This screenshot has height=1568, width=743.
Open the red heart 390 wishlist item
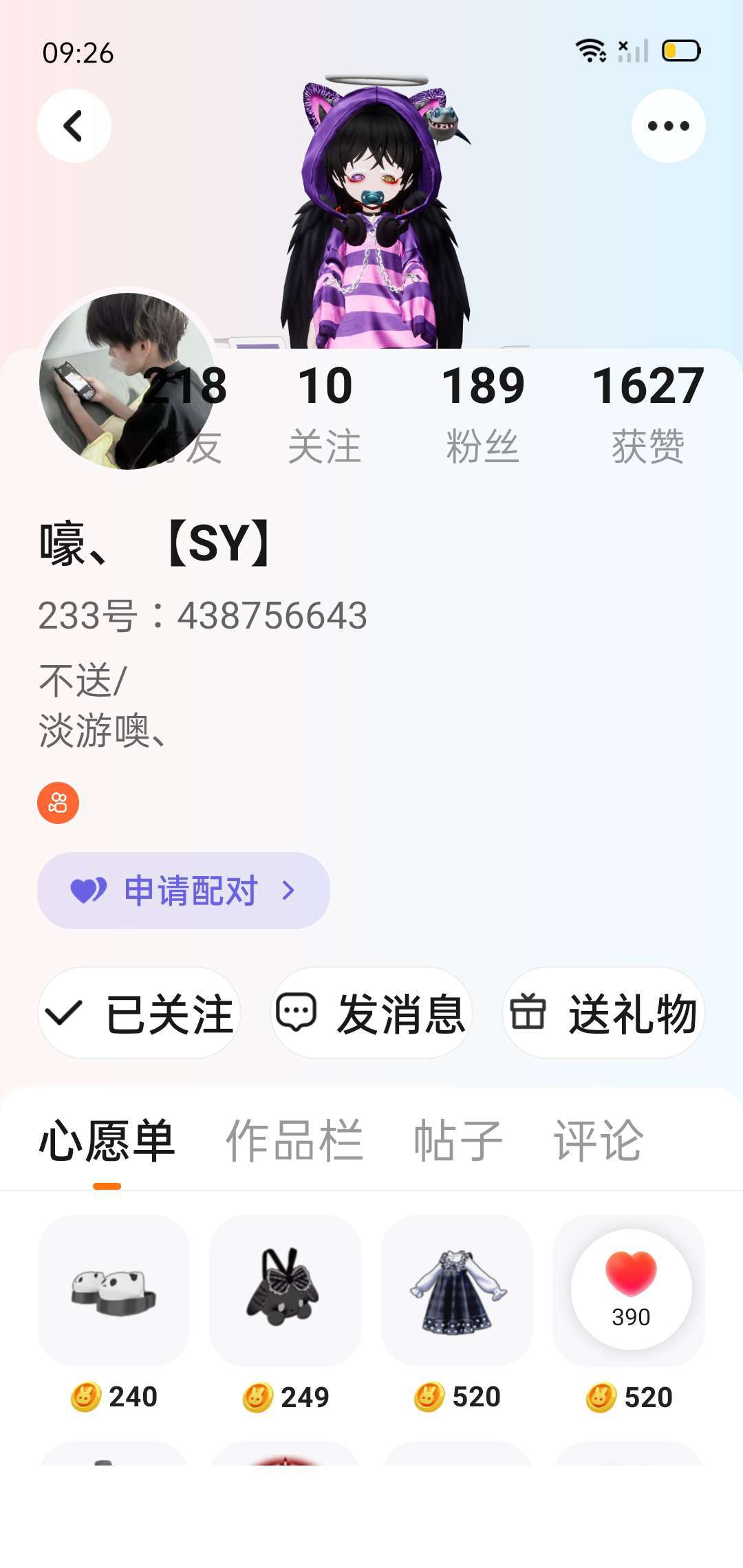[629, 1290]
